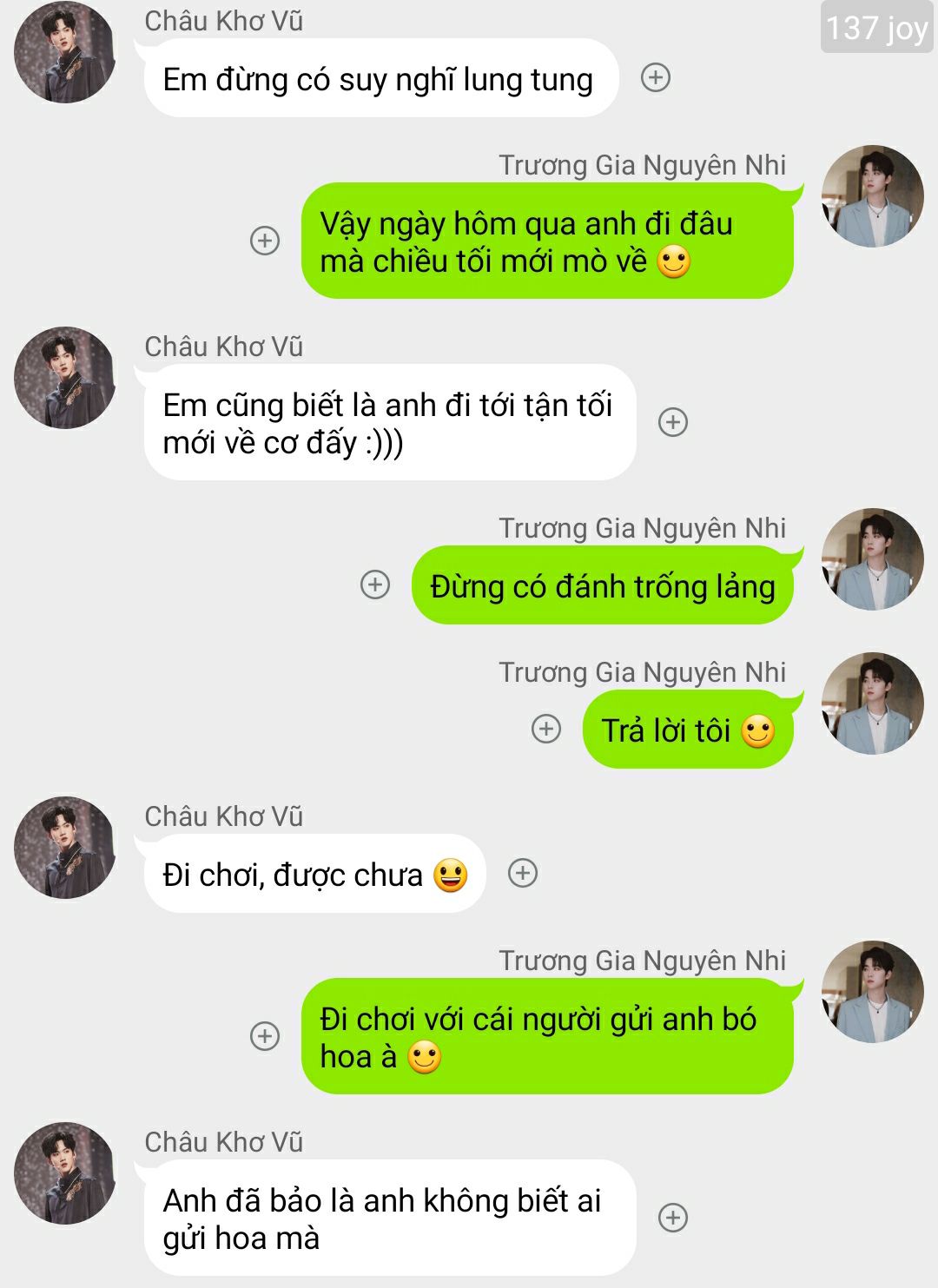Image resolution: width=938 pixels, height=1288 pixels.
Task: Tap plus icon beside "Đi chơi, được chưa"
Action: coord(523,873)
